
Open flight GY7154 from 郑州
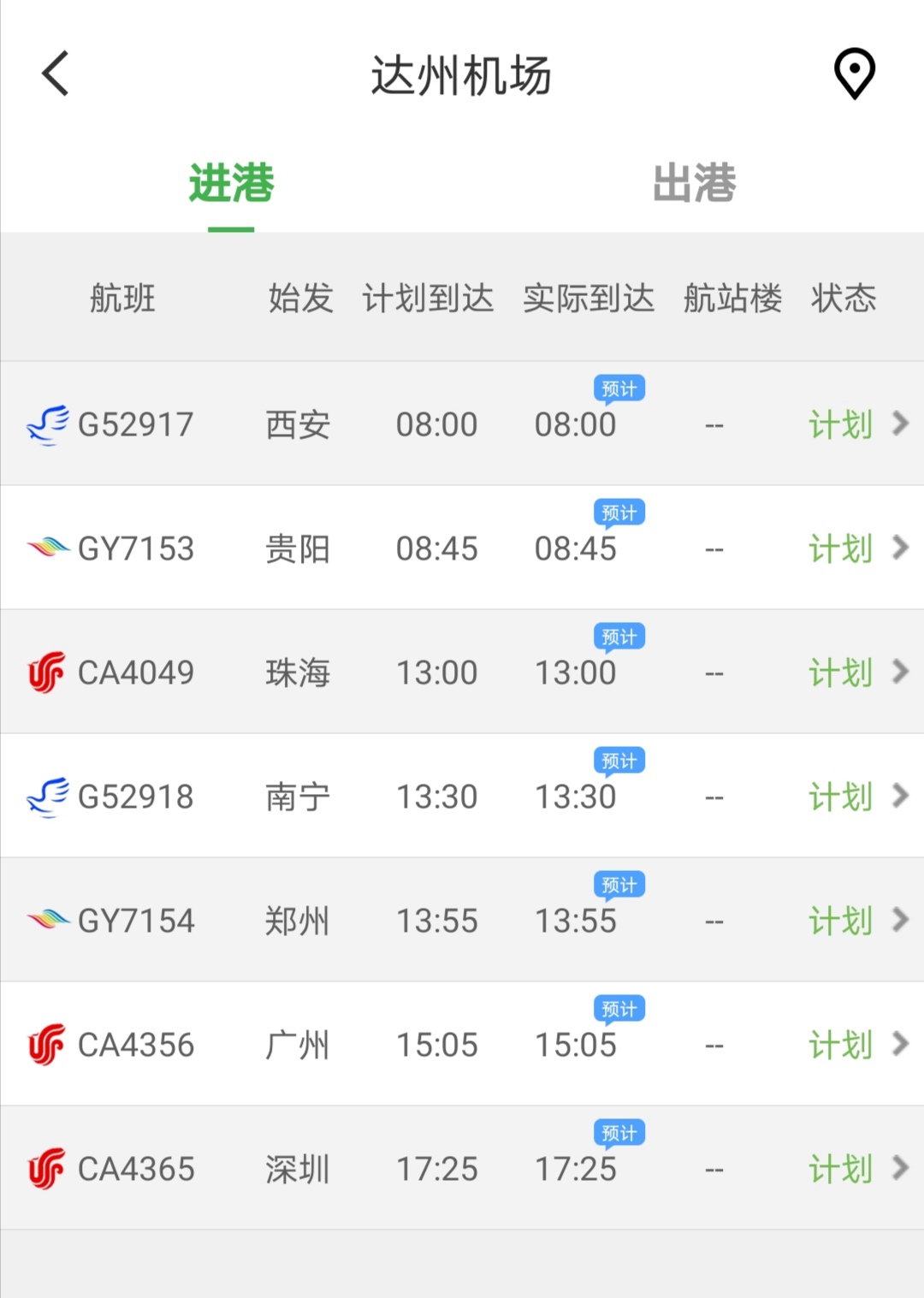(462, 921)
